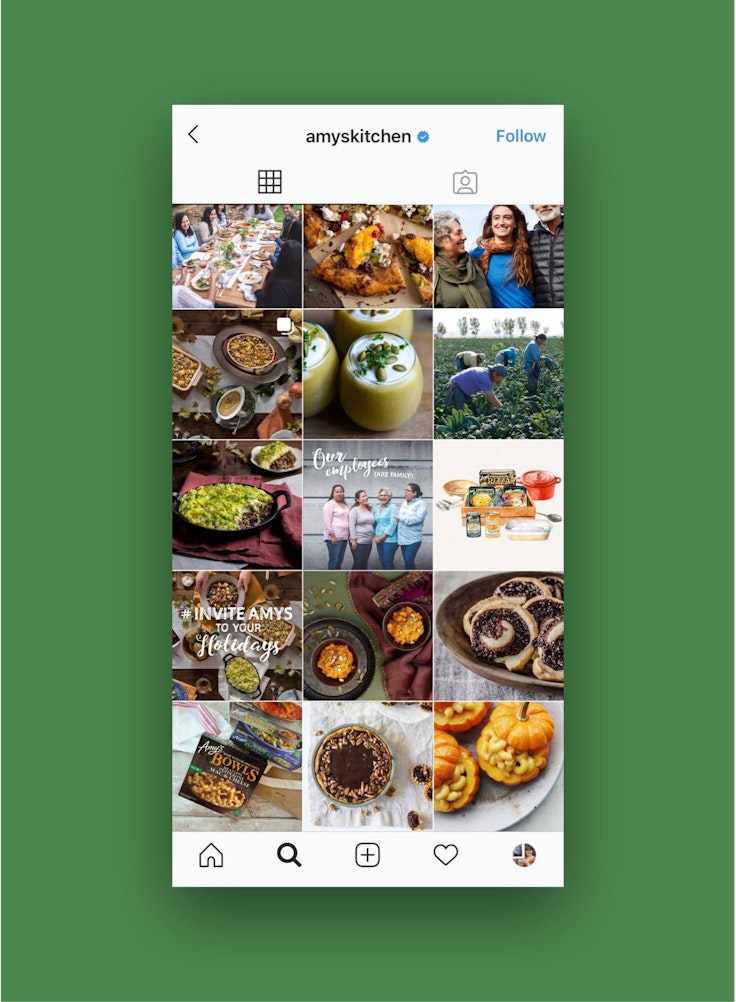Open the mini pumpkin mac and cheese post
This screenshot has width=736, height=1002.
coord(499,767)
